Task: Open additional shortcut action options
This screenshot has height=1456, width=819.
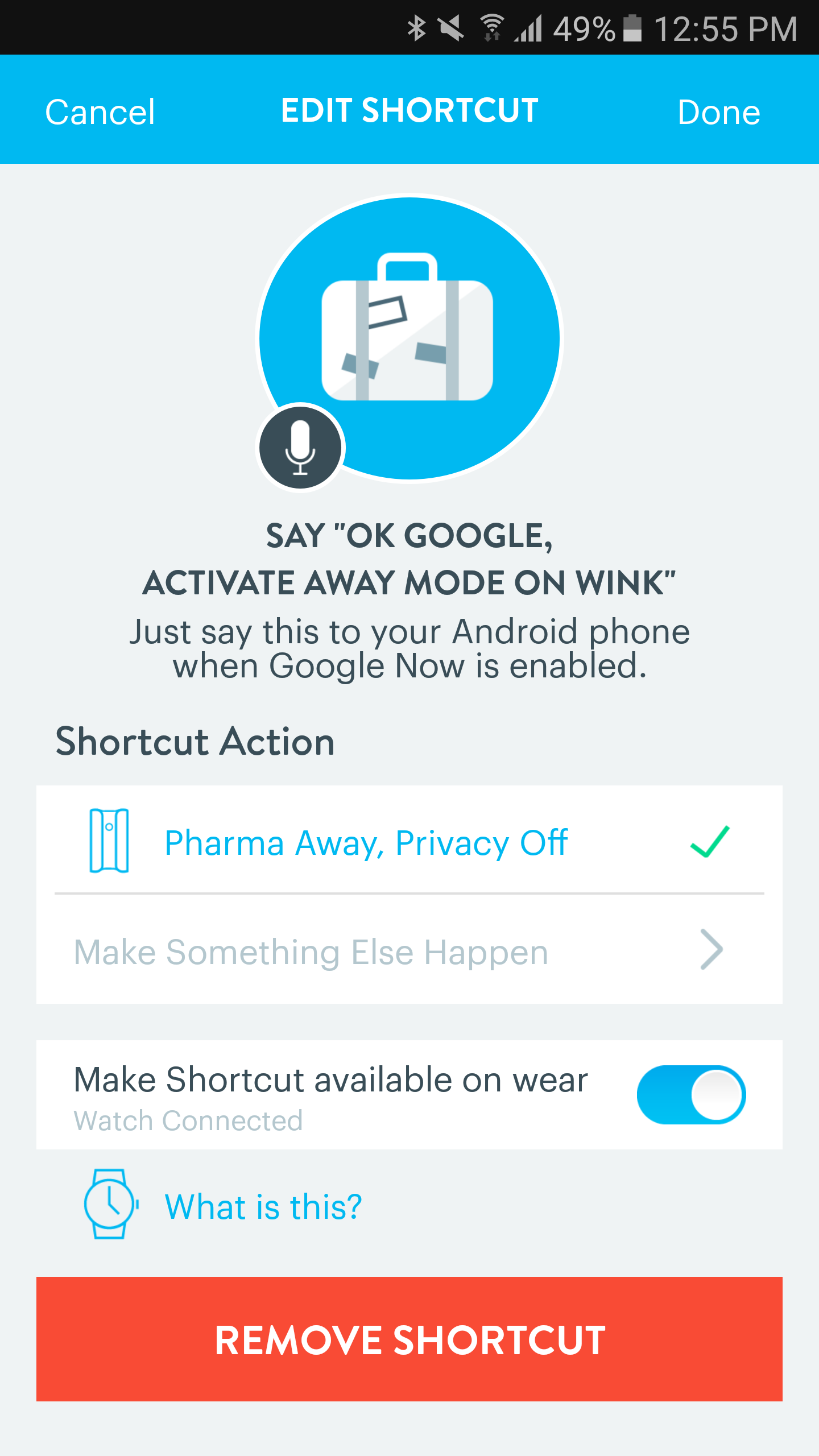Action: click(312, 951)
